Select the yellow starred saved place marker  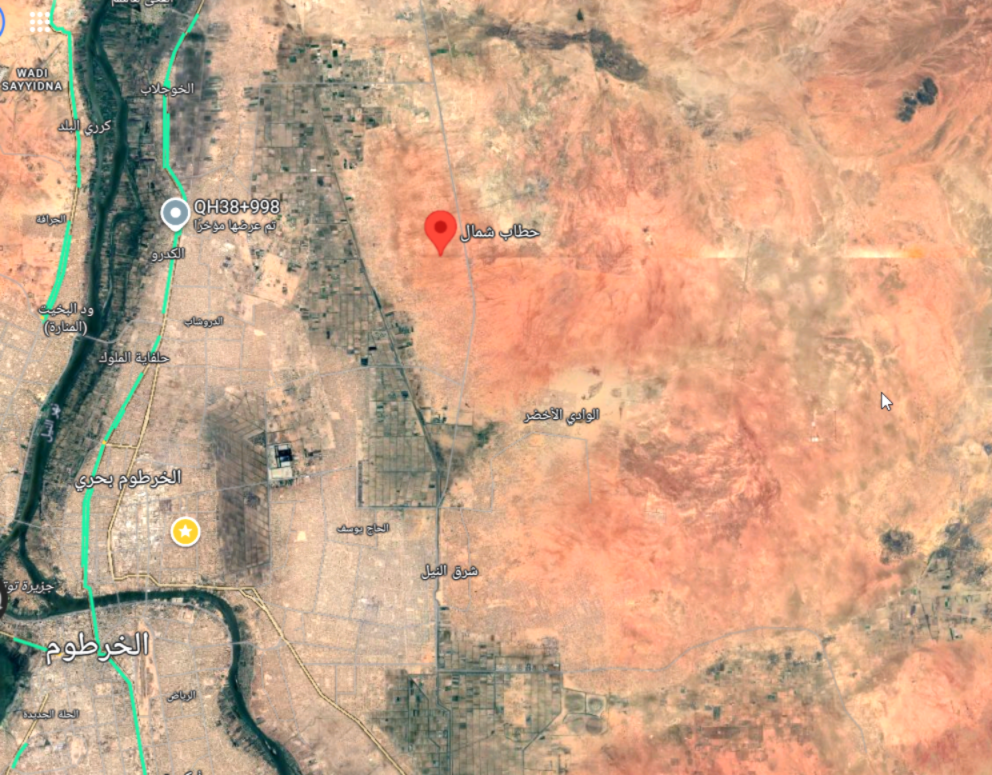point(184,531)
